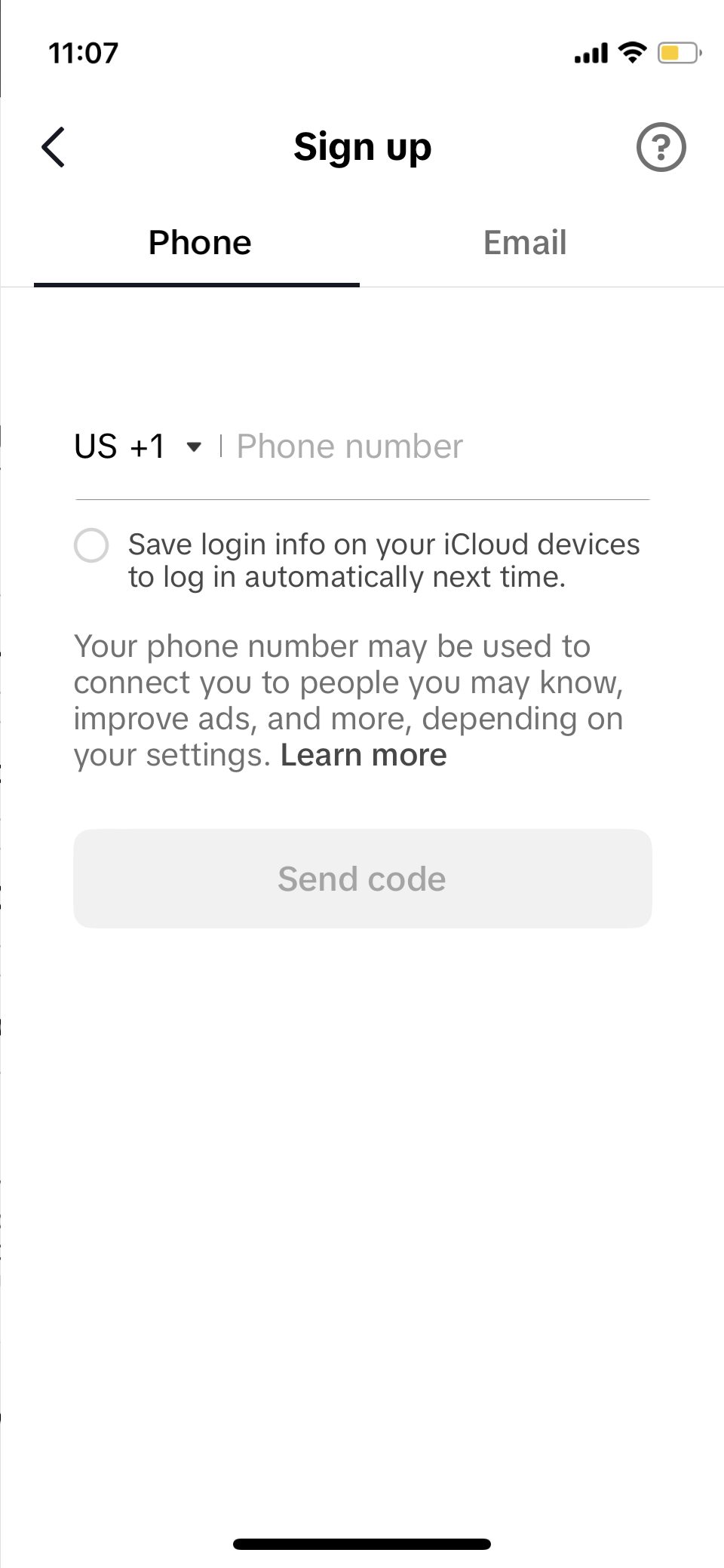Open the US +1 country code dropdown

point(138,446)
